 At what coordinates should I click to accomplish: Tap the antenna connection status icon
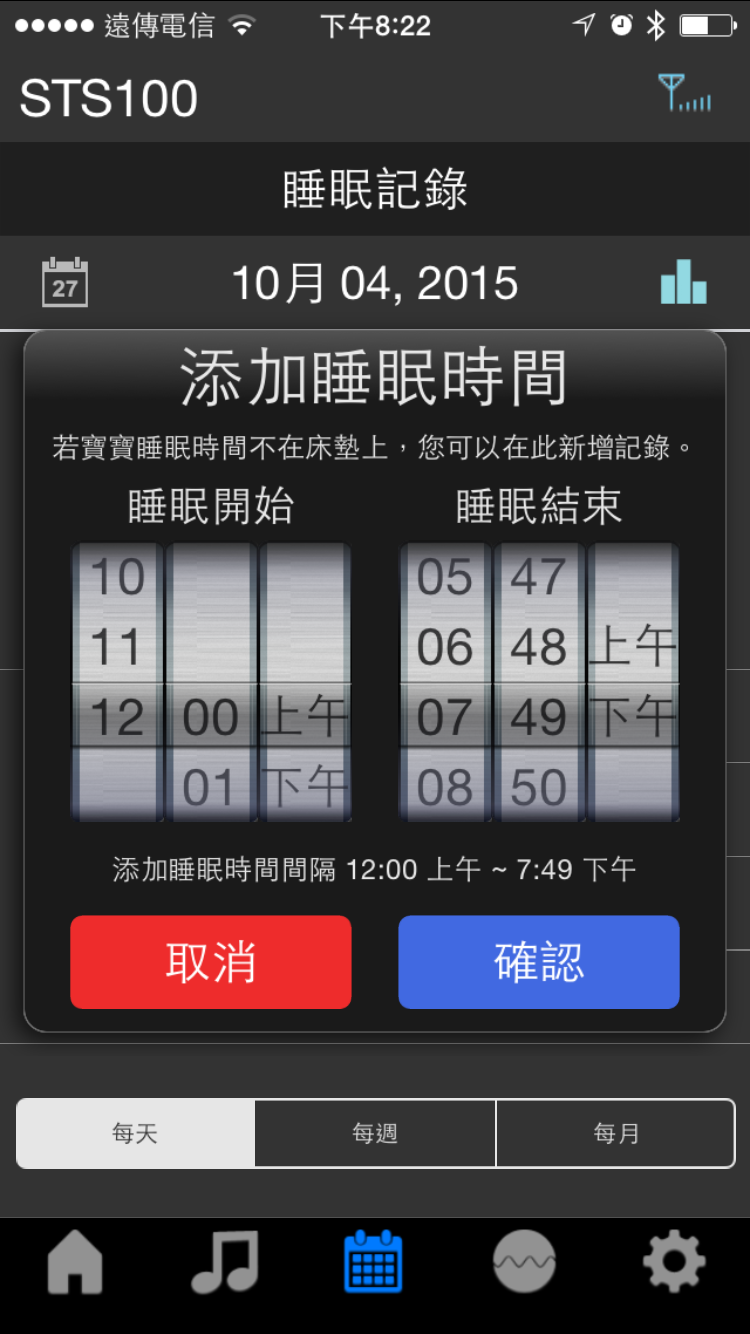tap(685, 94)
